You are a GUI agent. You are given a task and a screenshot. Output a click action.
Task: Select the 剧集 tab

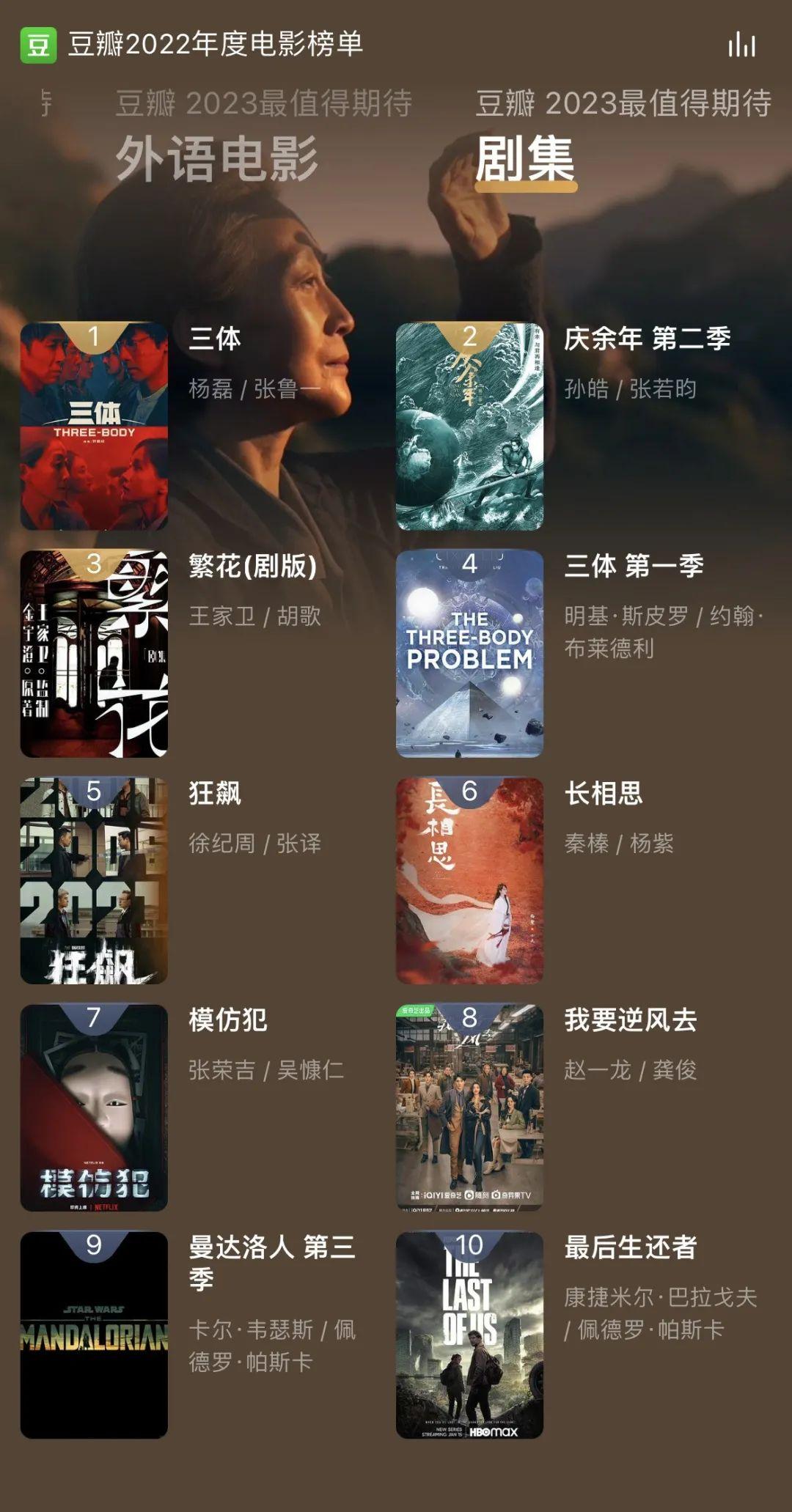(x=525, y=158)
